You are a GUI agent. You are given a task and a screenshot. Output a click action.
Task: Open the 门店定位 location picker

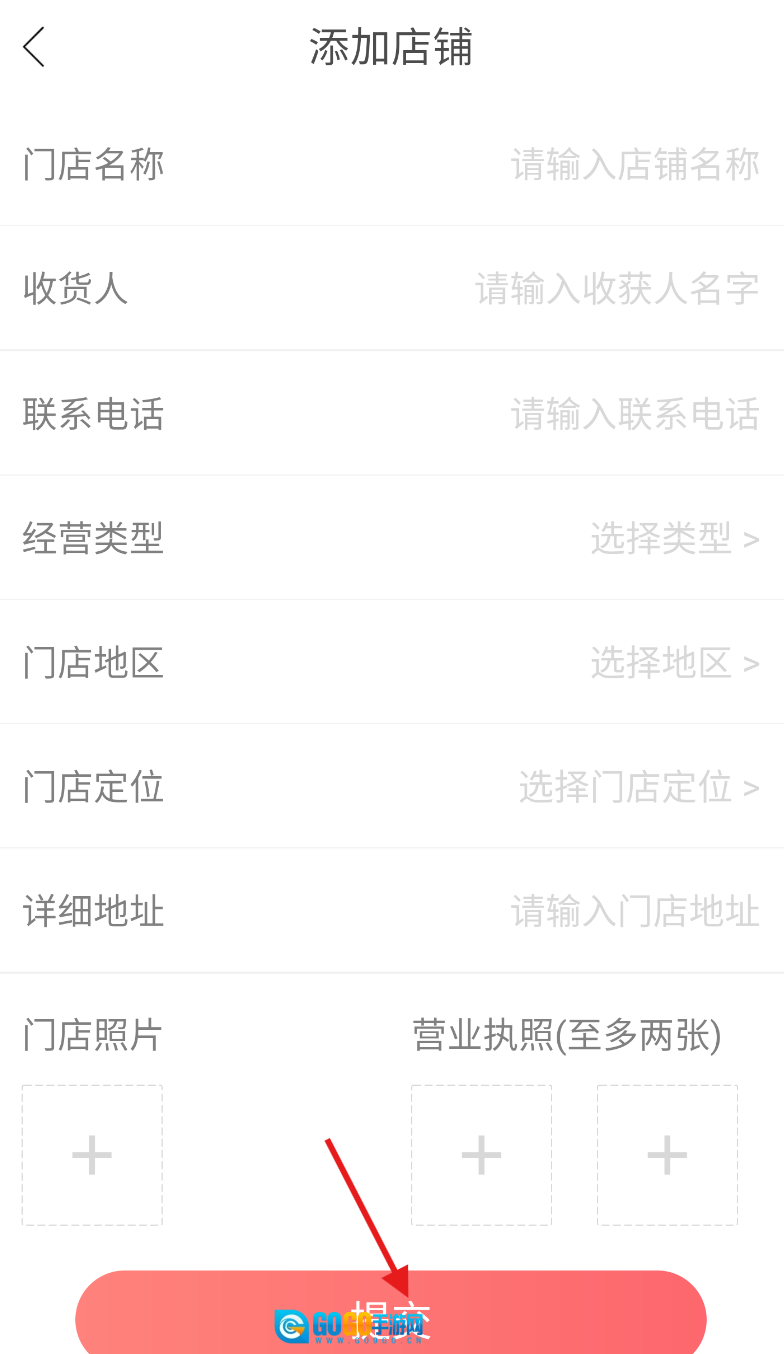[x=638, y=787]
